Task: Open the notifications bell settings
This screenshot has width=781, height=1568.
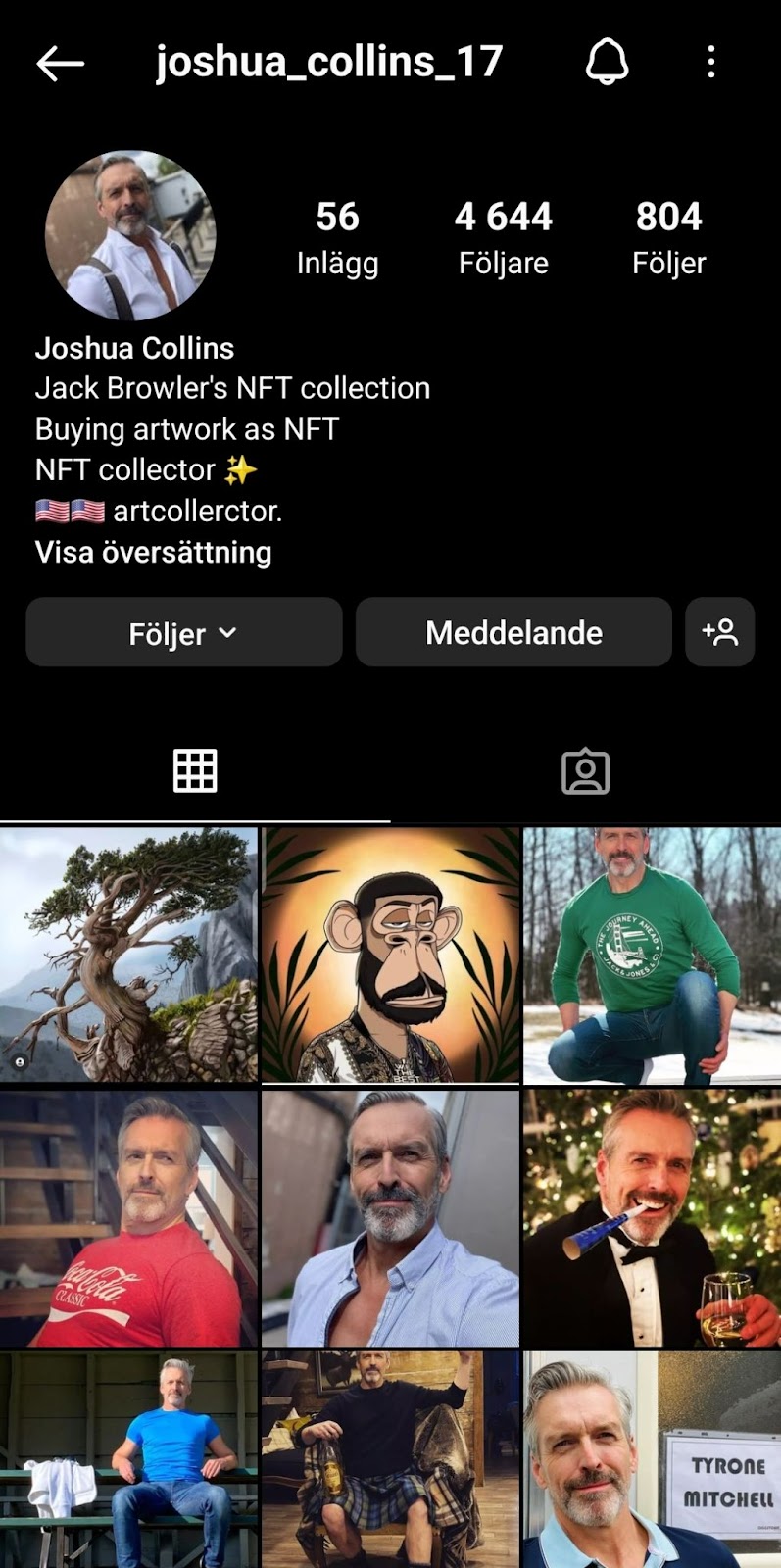Action: (x=607, y=64)
